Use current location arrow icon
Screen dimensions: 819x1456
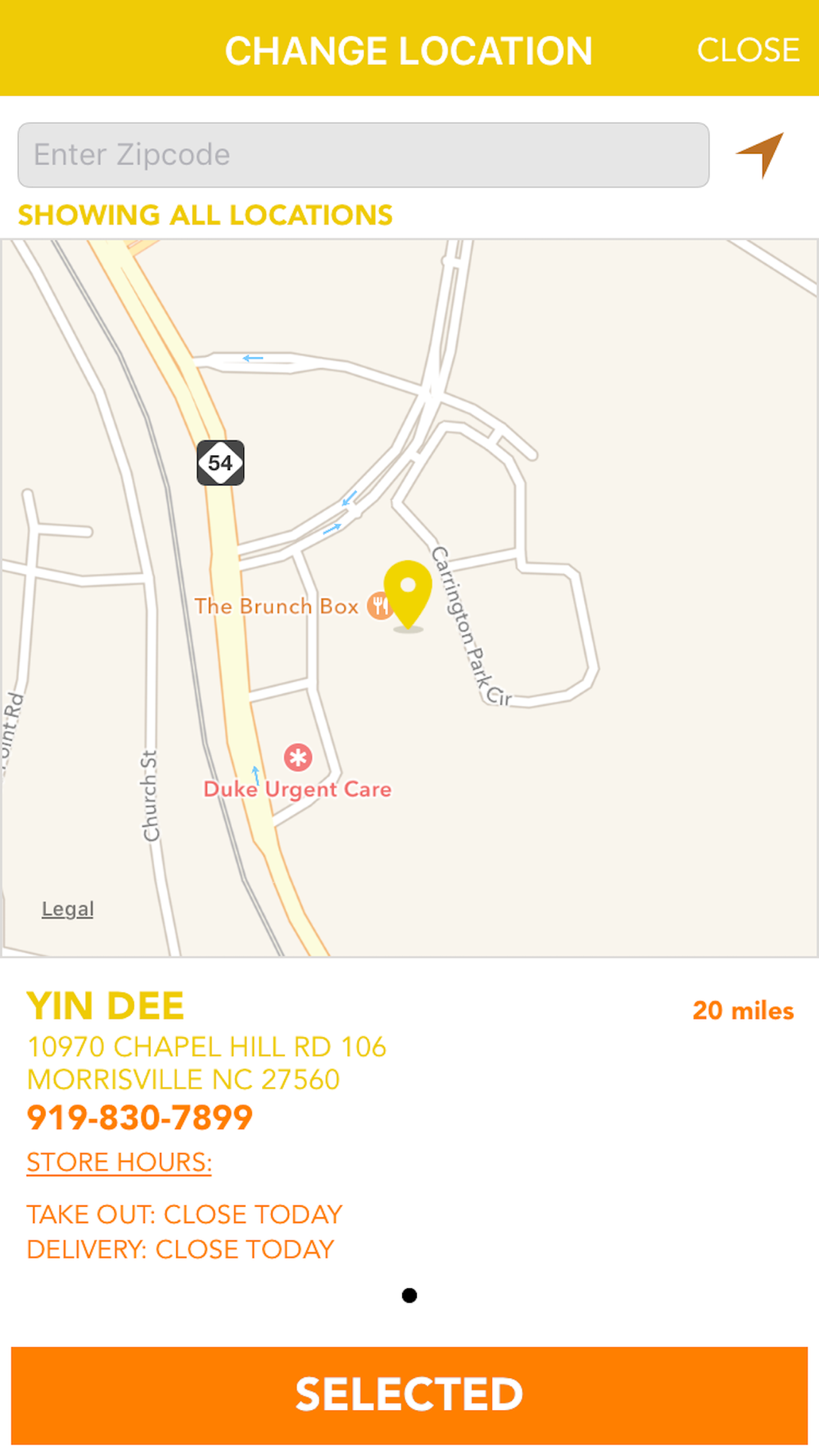point(761,154)
